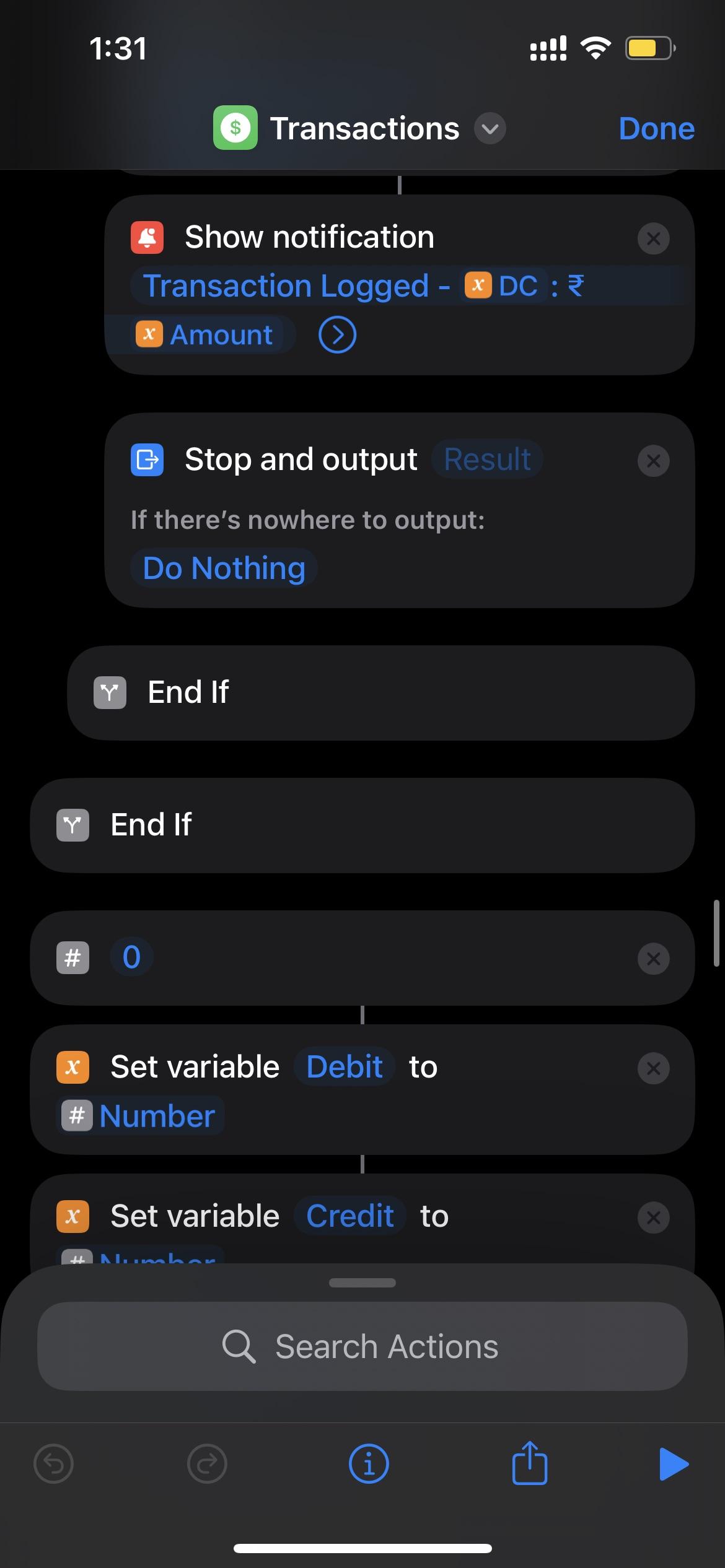Screen dimensions: 725x1568
Task: Run the shortcut with play button
Action: [673, 1464]
